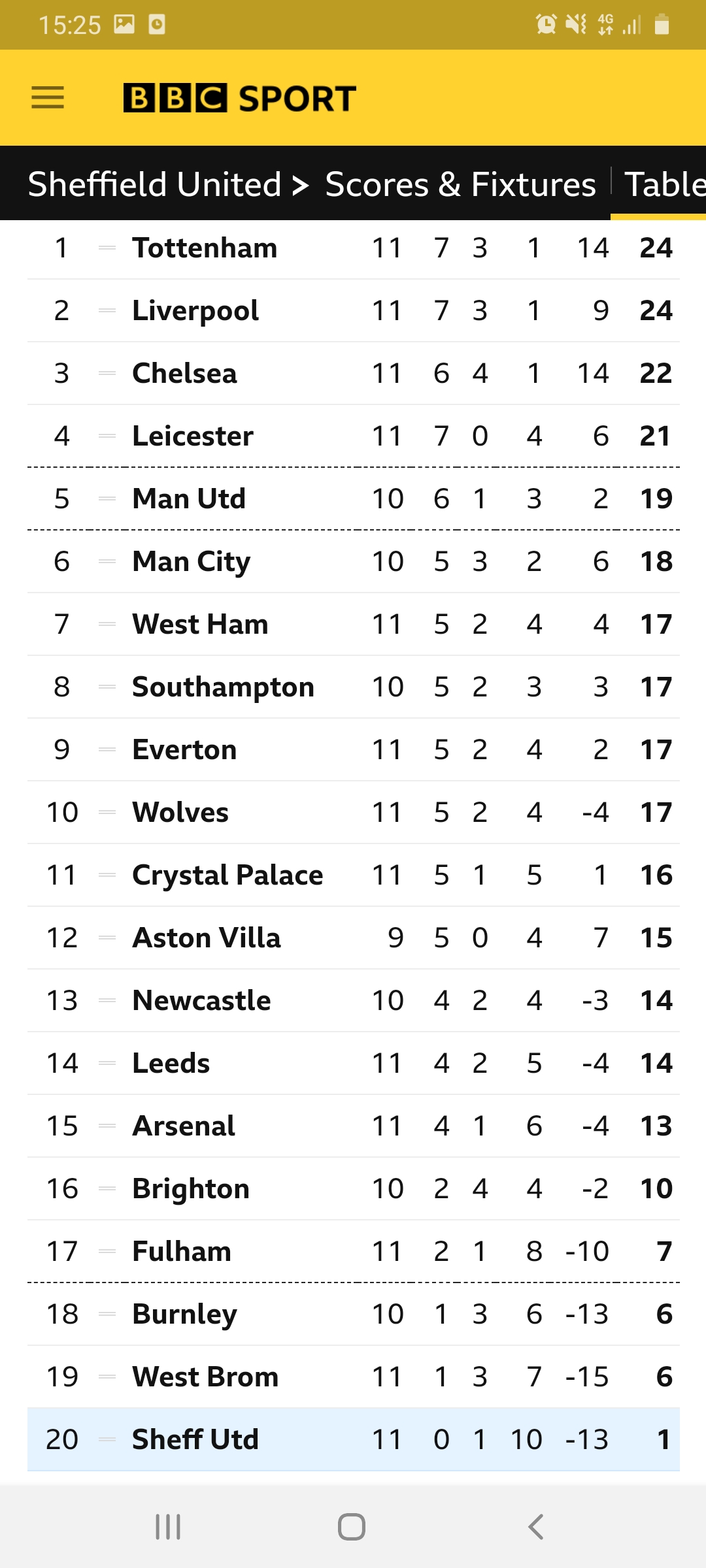Tap the BBC Sport logo
This screenshot has width=706, height=1568.
(x=240, y=98)
